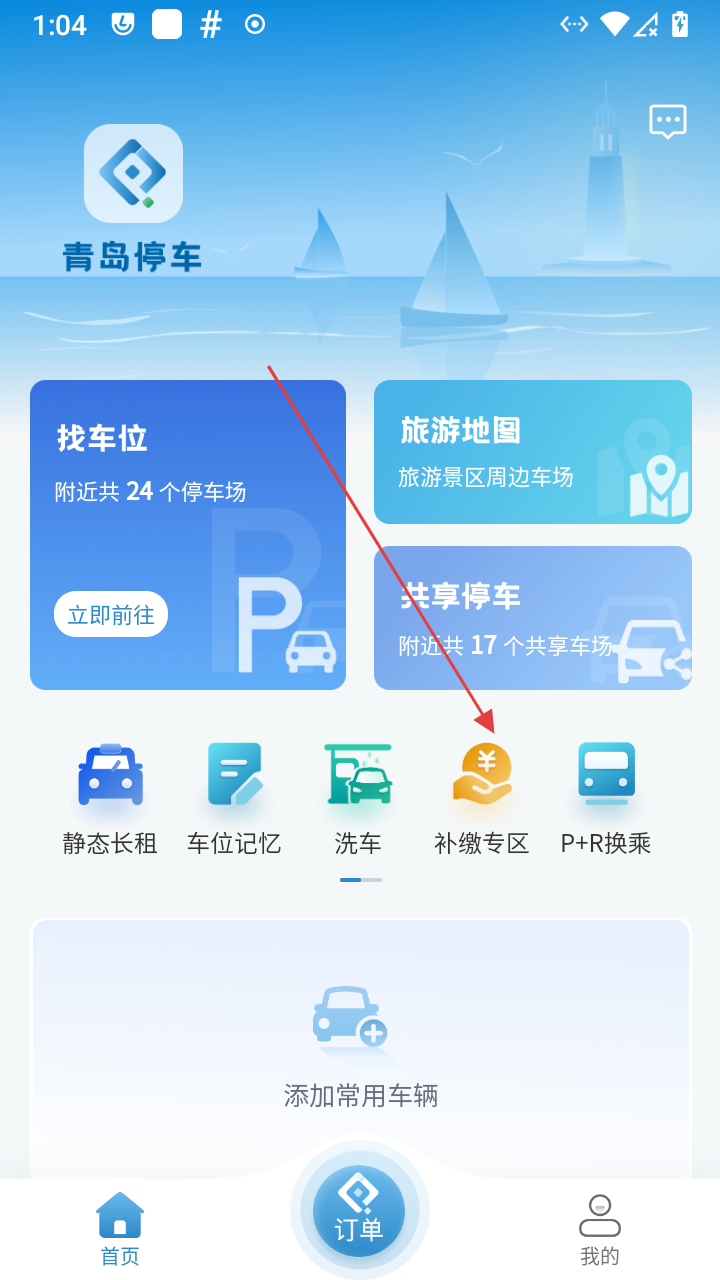
Task: Switch to the 首页 tab
Action: click(x=120, y=1228)
